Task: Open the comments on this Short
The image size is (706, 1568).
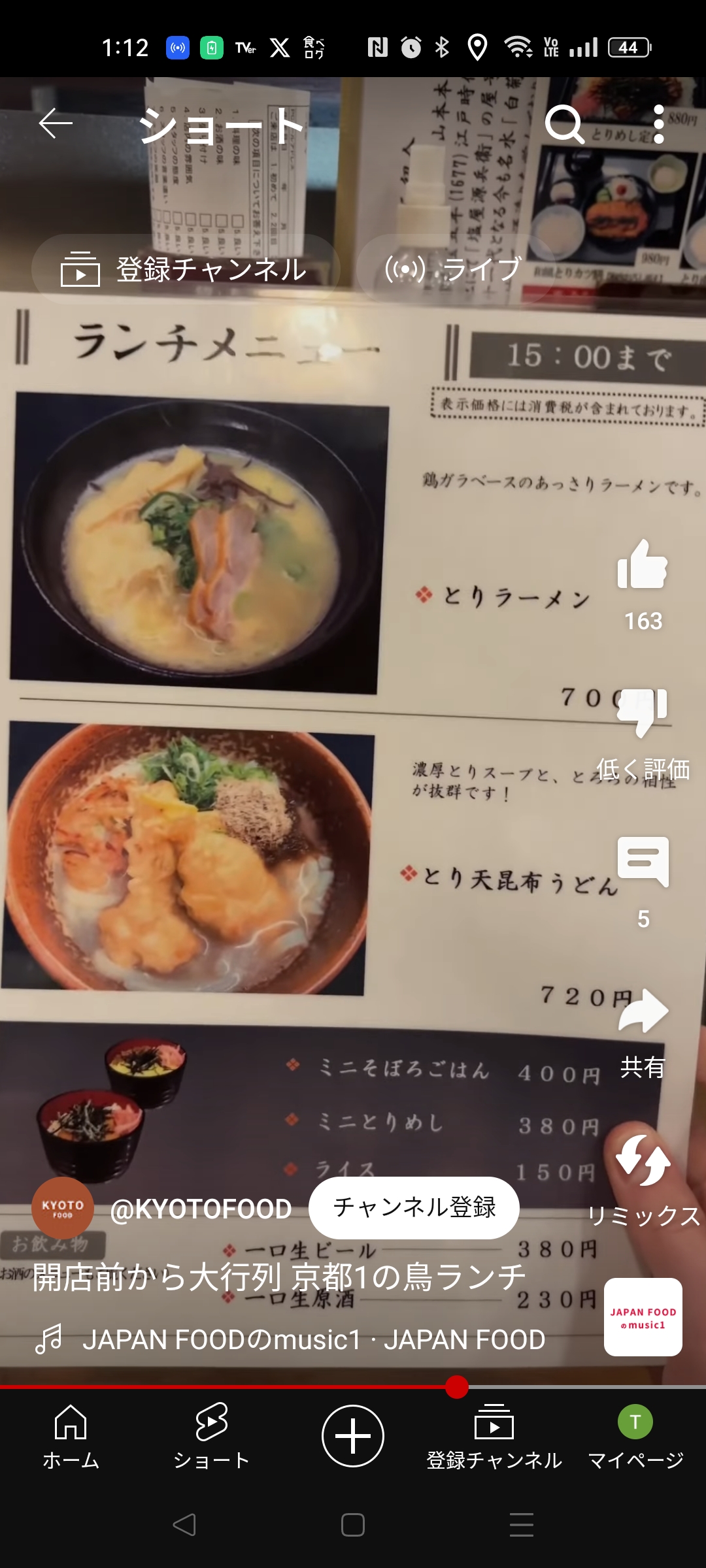Action: click(x=643, y=862)
